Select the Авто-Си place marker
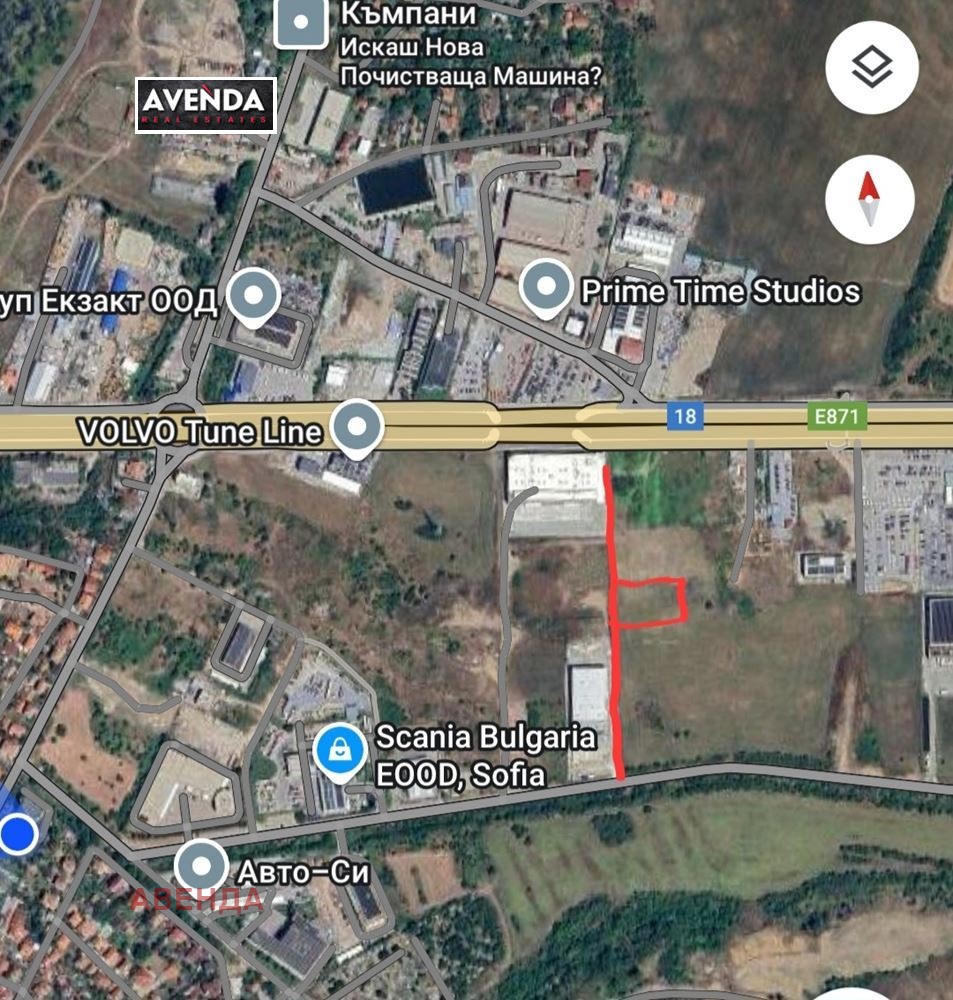 pos(202,866)
